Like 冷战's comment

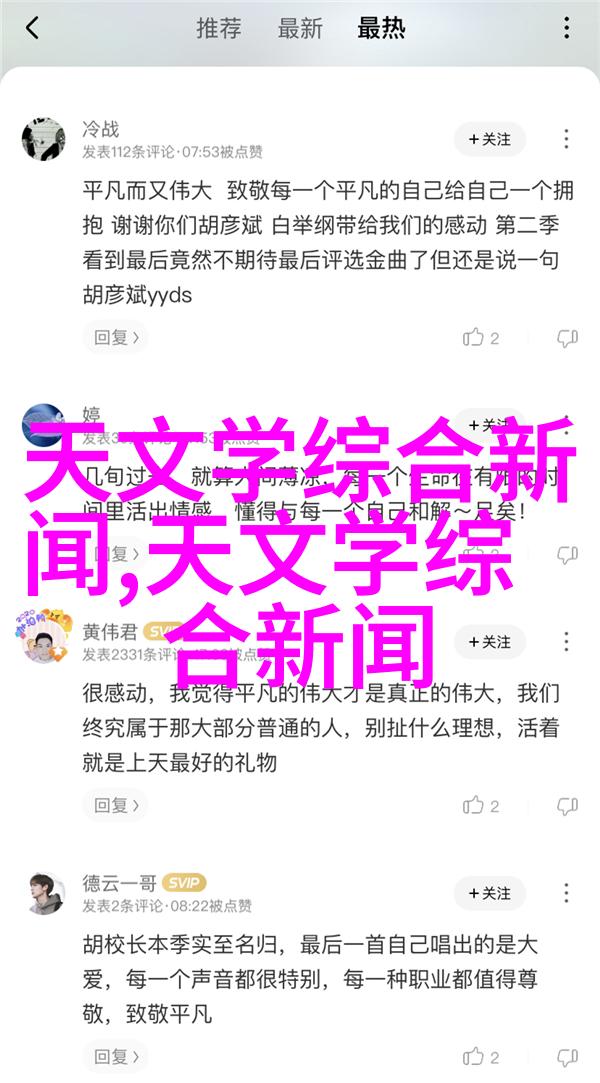coord(480,338)
